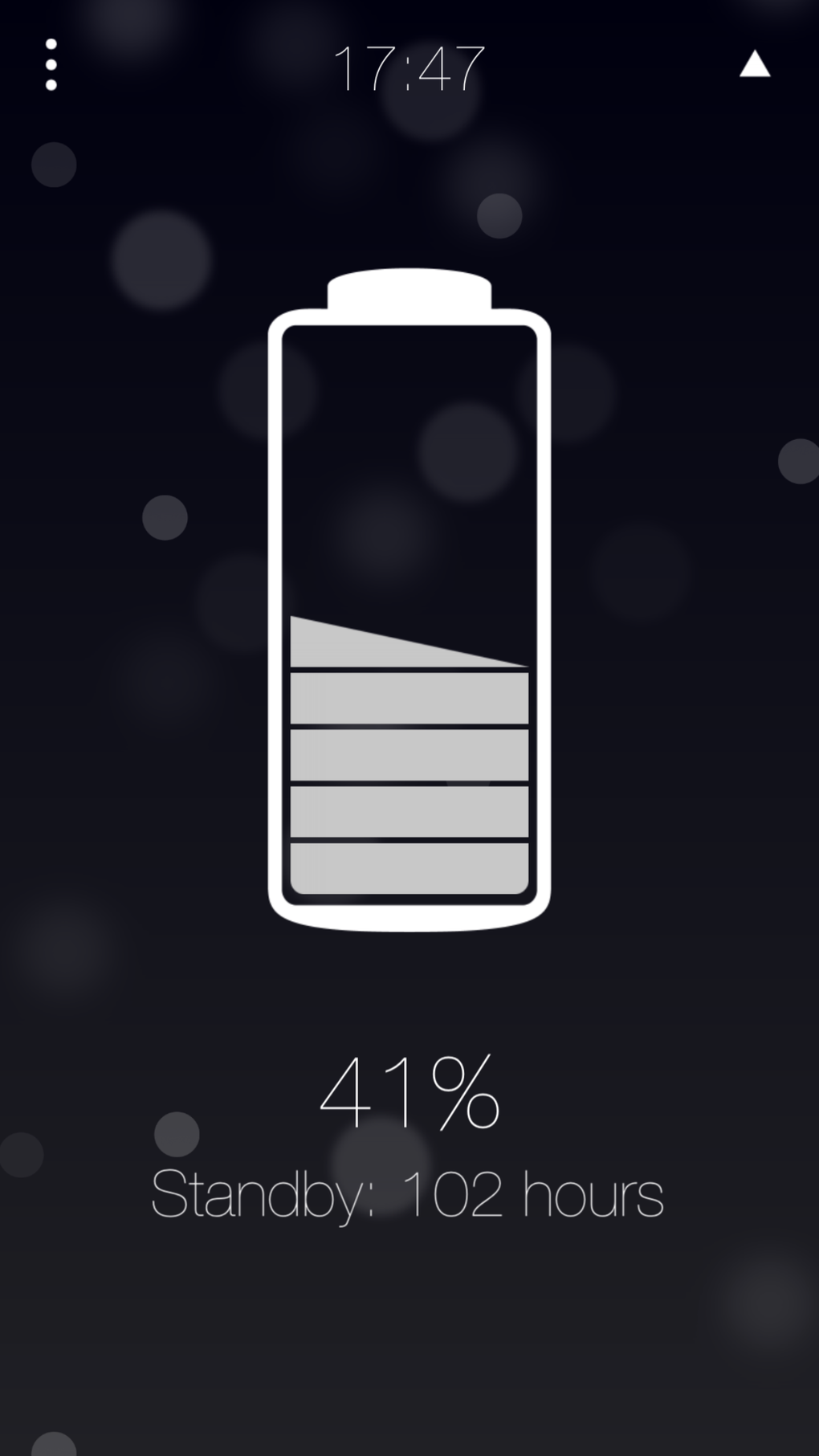
Task: Open the three-dot overflow menu
Action: point(51,65)
